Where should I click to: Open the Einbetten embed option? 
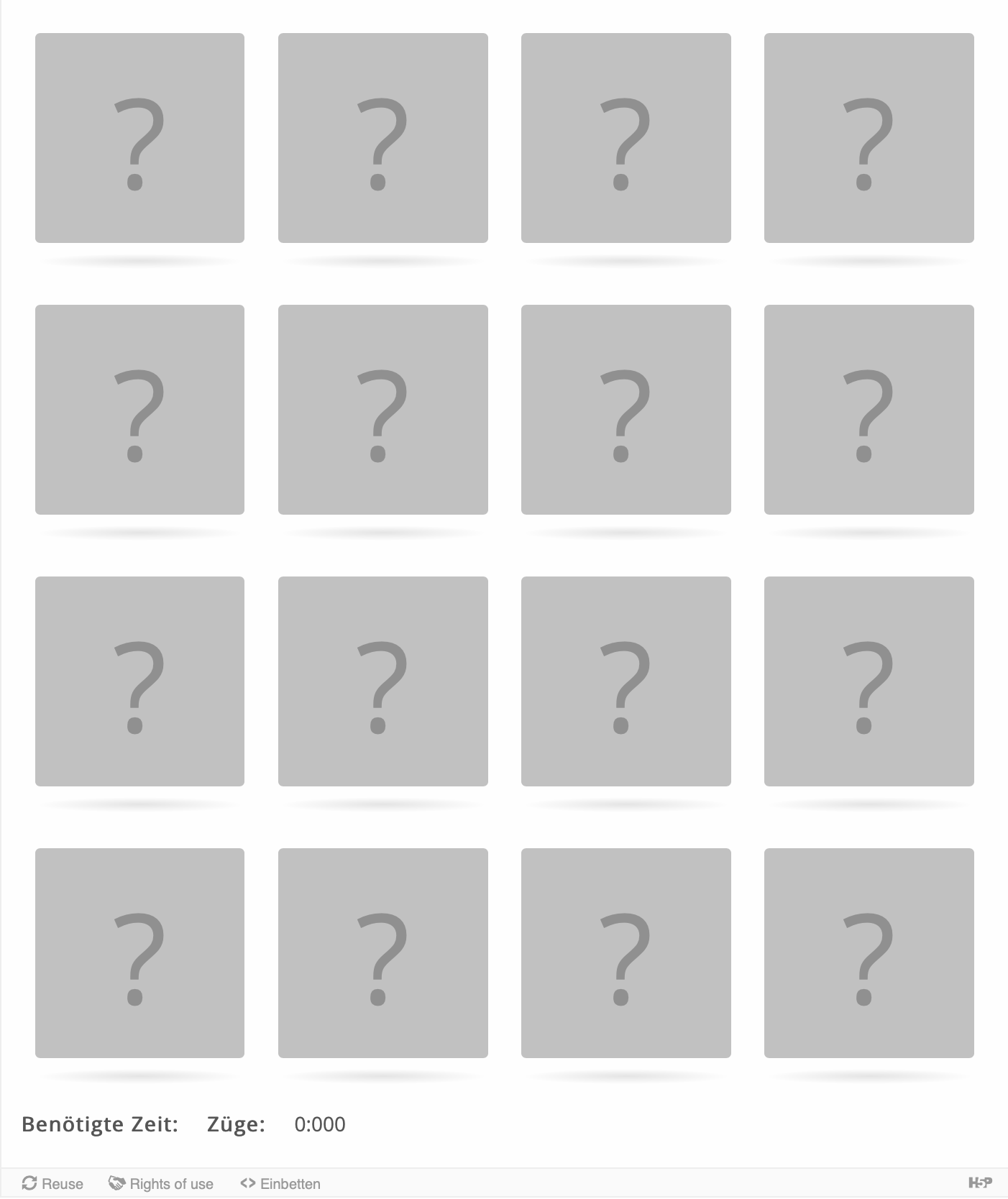[x=280, y=1183]
